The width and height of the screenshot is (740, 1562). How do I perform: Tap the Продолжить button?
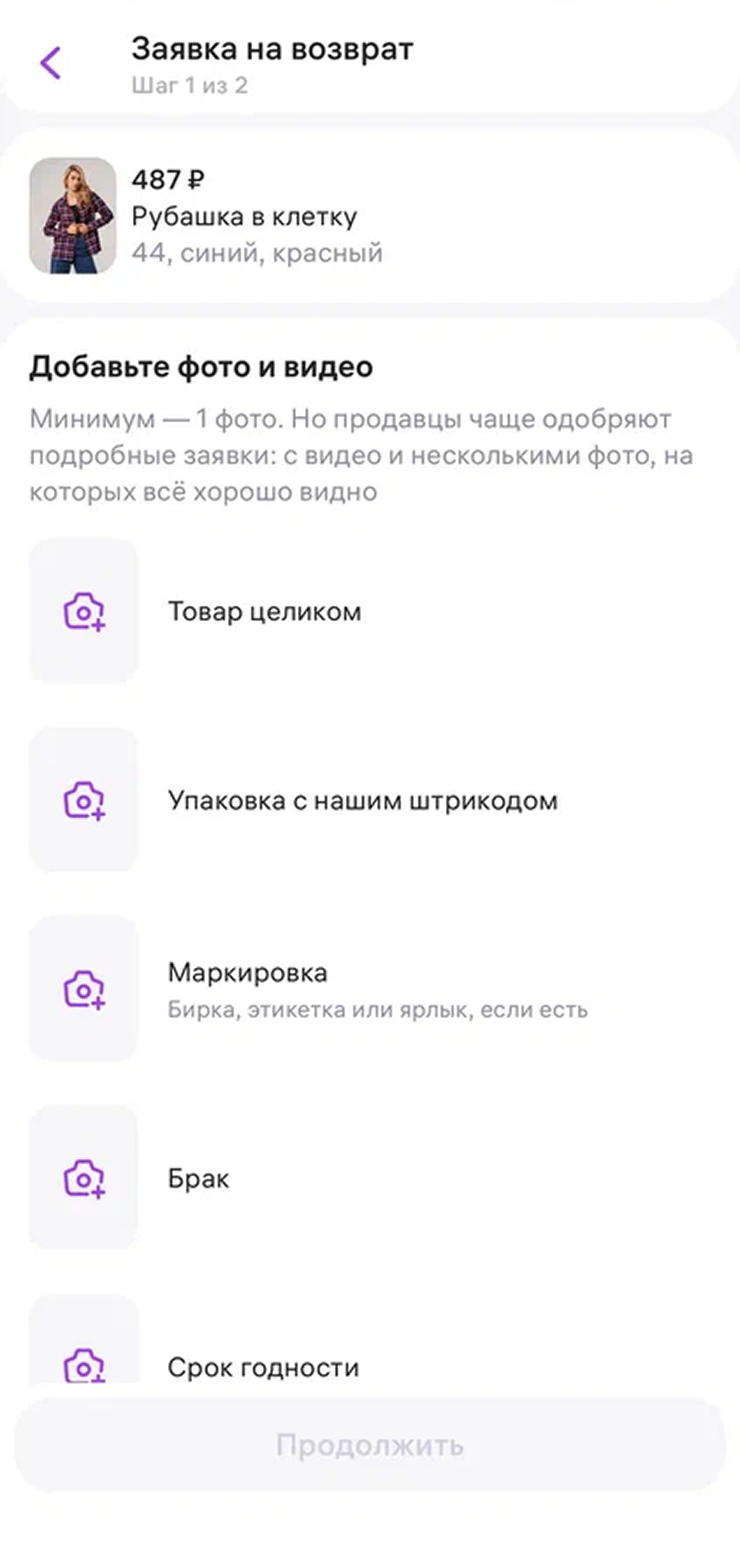coord(370,1445)
